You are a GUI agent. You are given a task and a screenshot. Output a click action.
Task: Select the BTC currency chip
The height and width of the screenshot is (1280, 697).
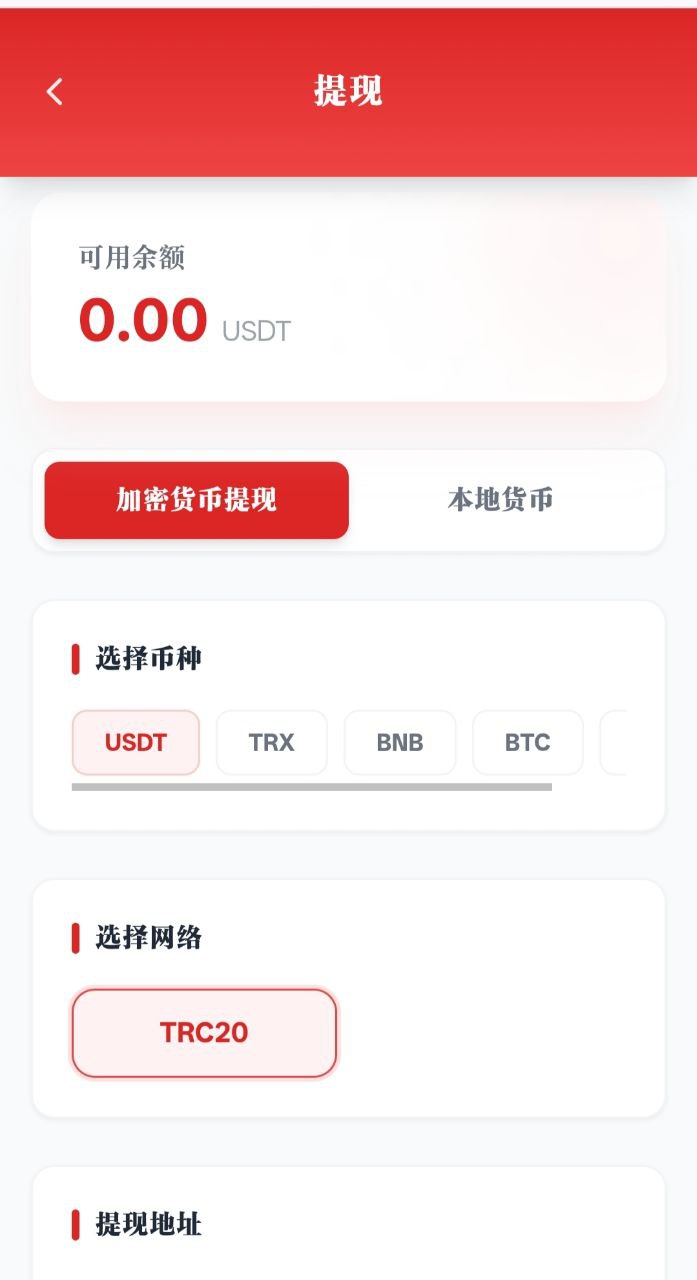pos(528,743)
